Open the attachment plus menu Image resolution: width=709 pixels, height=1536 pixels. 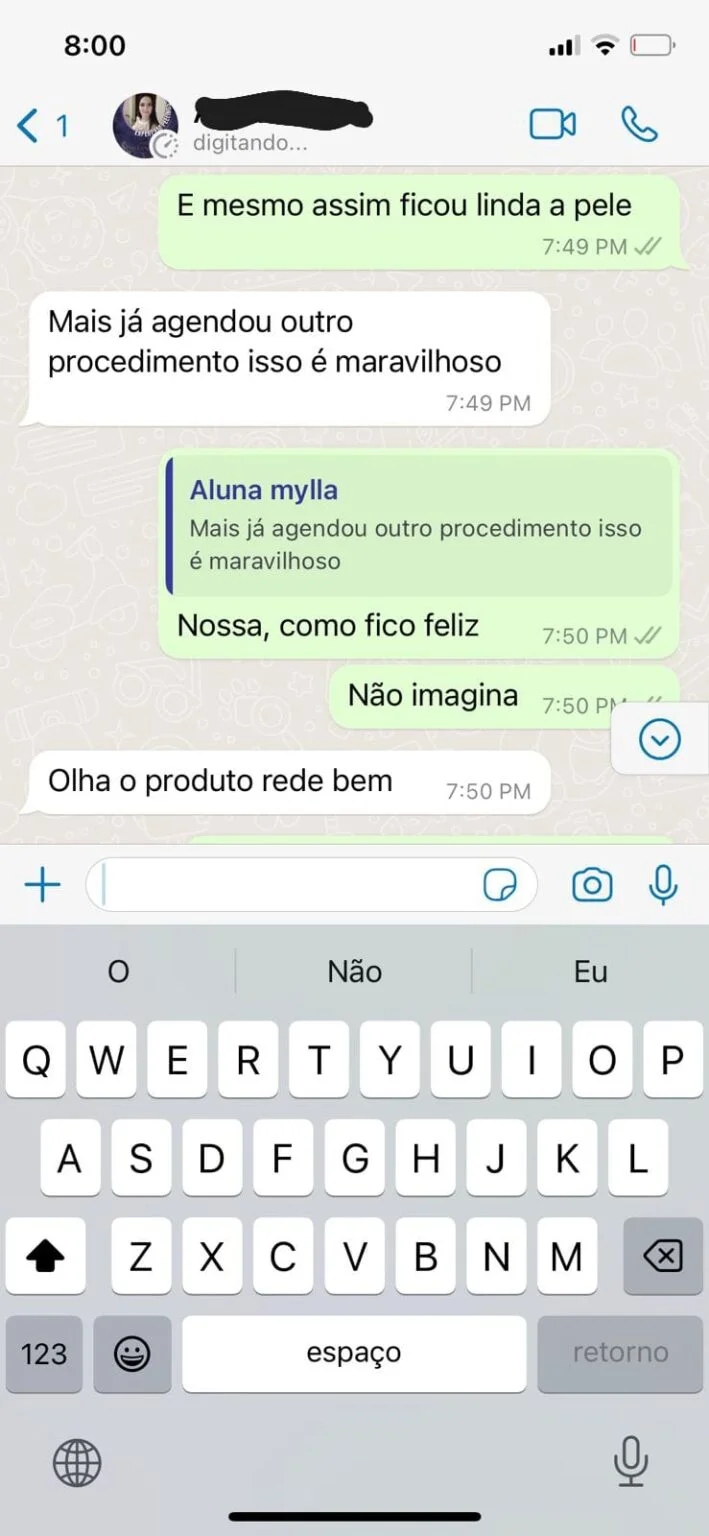(x=42, y=885)
